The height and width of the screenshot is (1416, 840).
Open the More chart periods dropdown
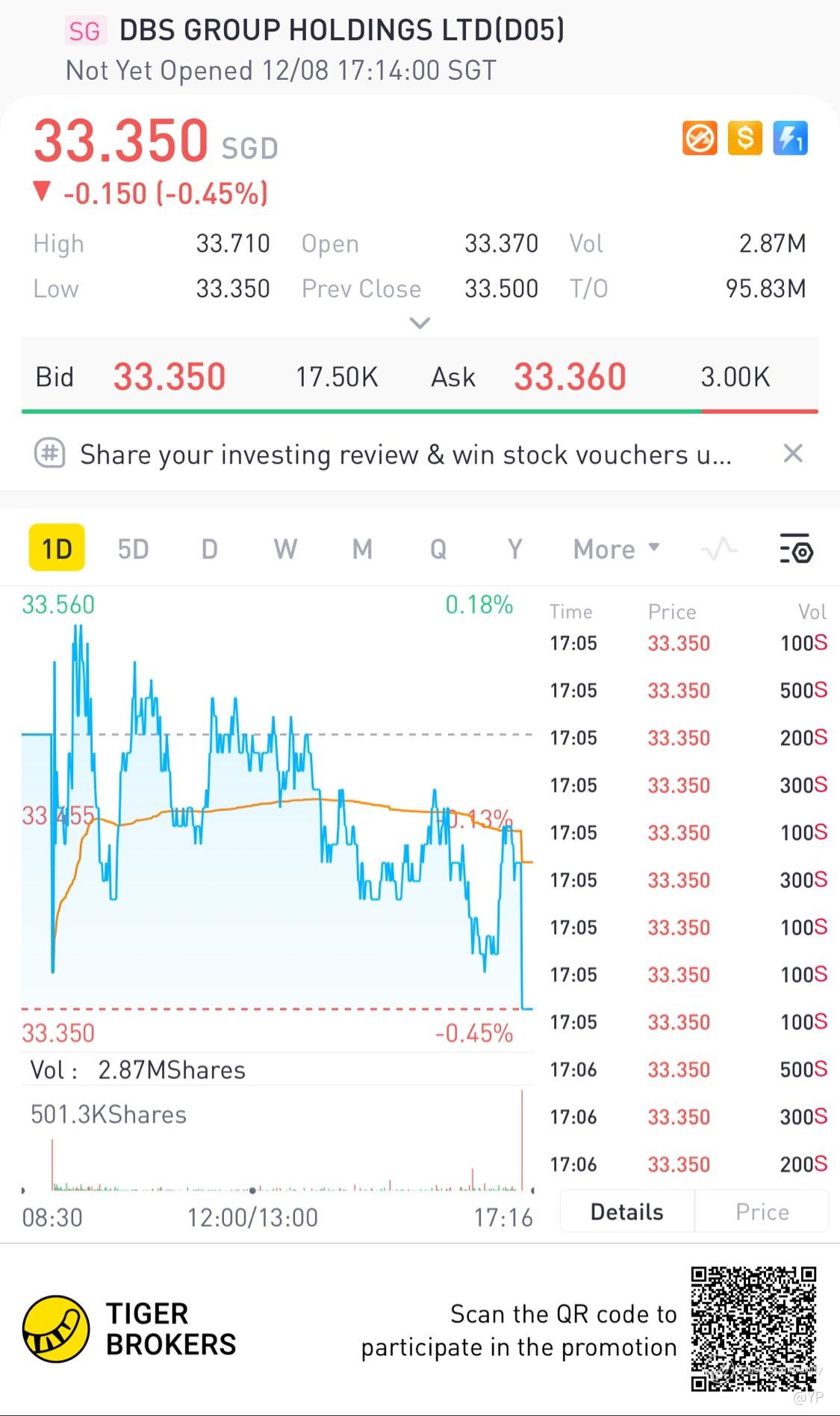[x=616, y=550]
